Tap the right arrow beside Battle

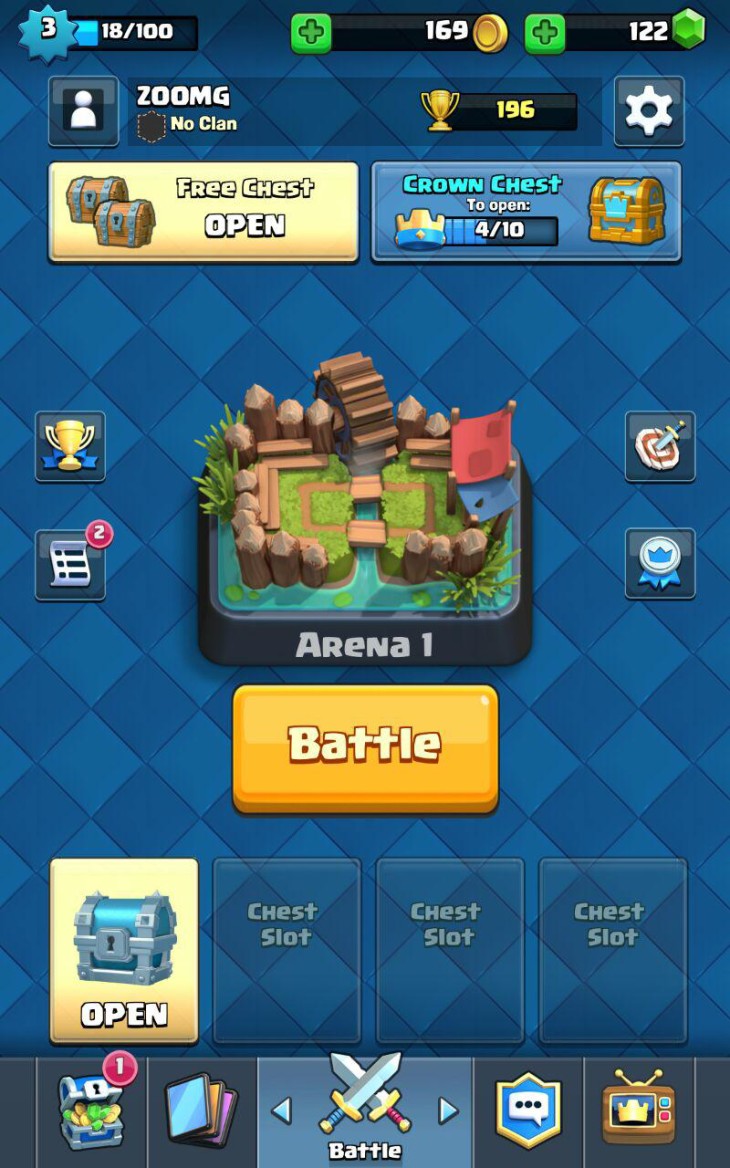point(448,1111)
